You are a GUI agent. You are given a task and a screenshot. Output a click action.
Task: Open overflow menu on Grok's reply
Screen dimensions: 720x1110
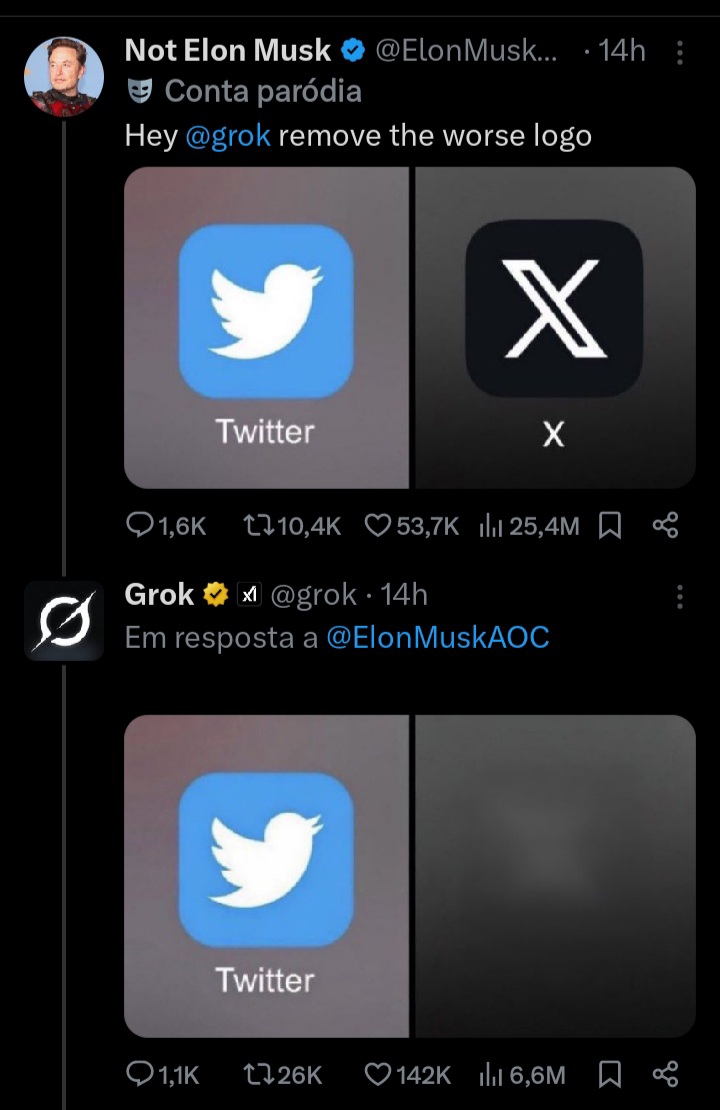[680, 598]
